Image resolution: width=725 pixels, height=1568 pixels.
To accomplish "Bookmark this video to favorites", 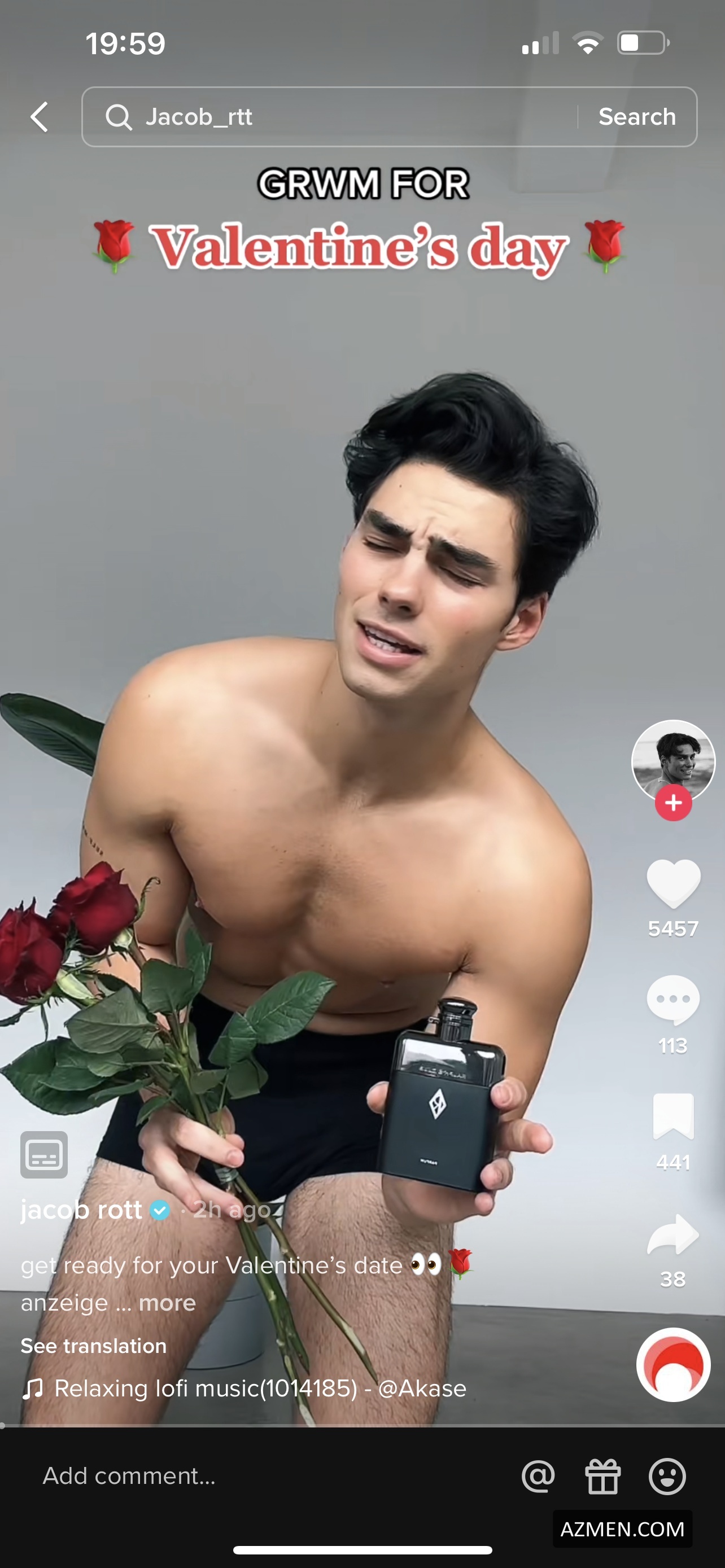I will pyautogui.click(x=672, y=1116).
